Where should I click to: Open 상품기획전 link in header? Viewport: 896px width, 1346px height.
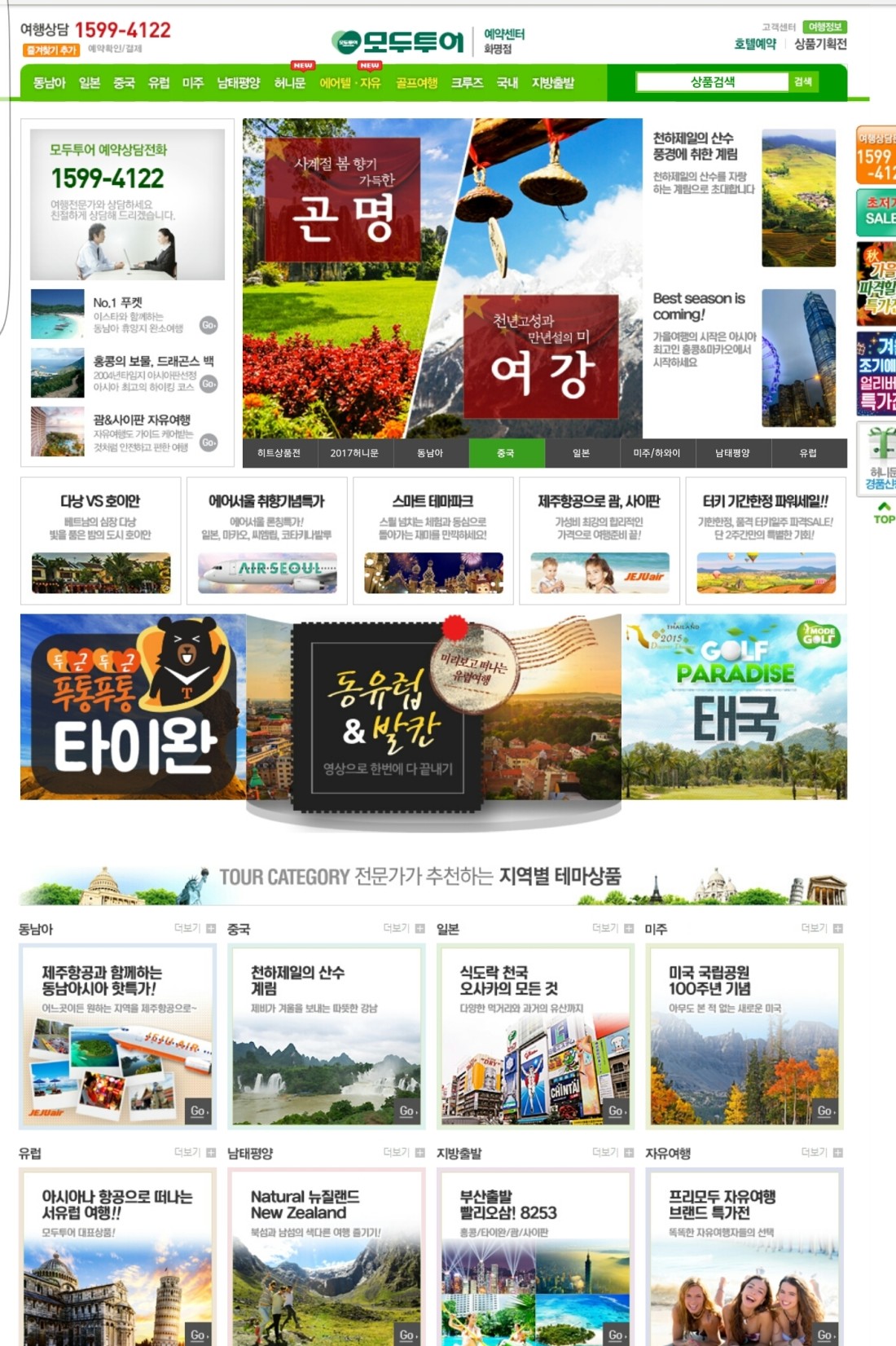click(x=820, y=44)
